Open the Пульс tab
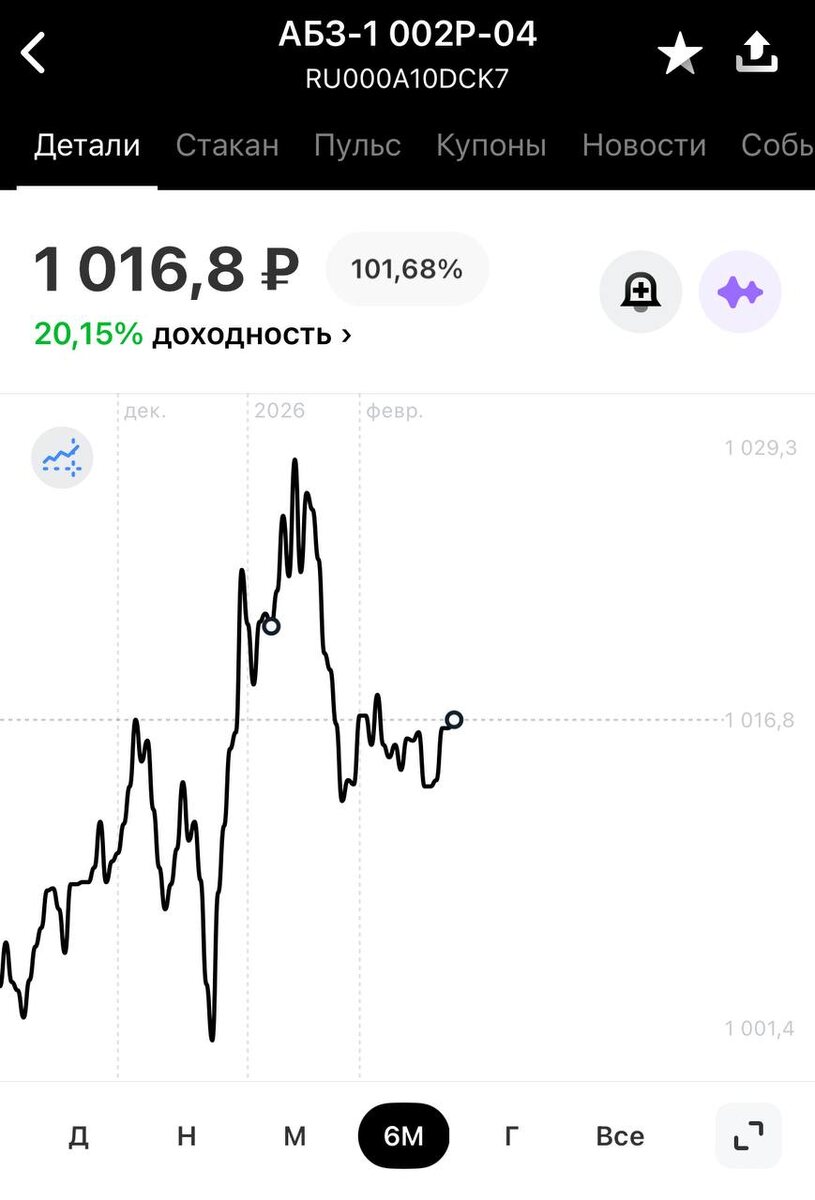The width and height of the screenshot is (815, 1200). (357, 146)
